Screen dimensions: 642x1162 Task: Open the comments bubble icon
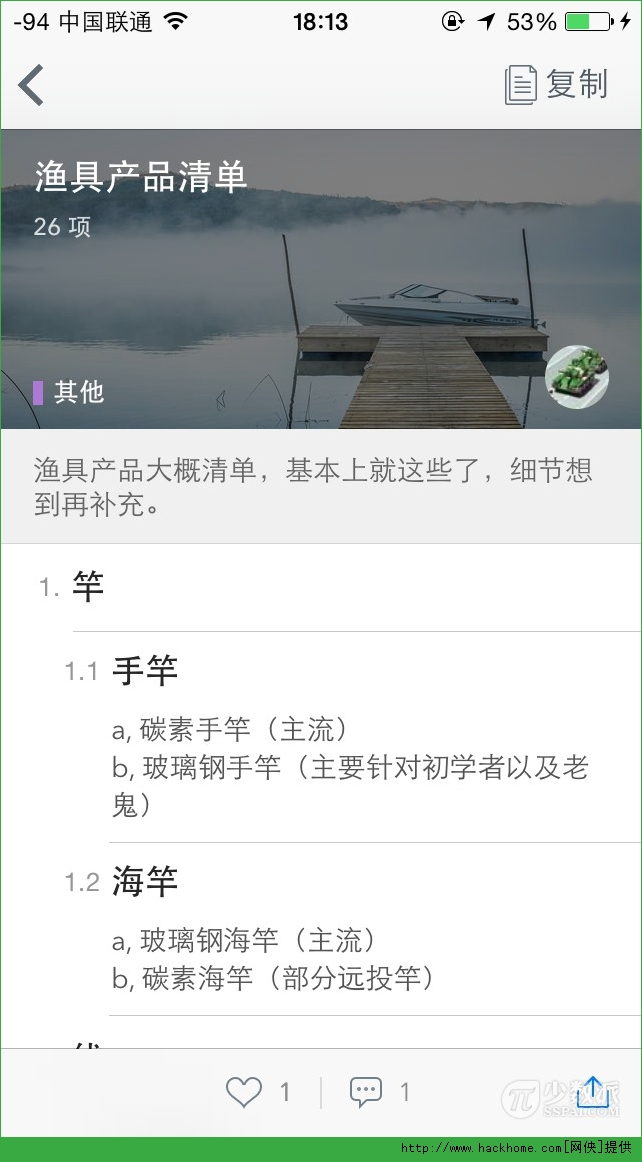pyautogui.click(x=366, y=1092)
